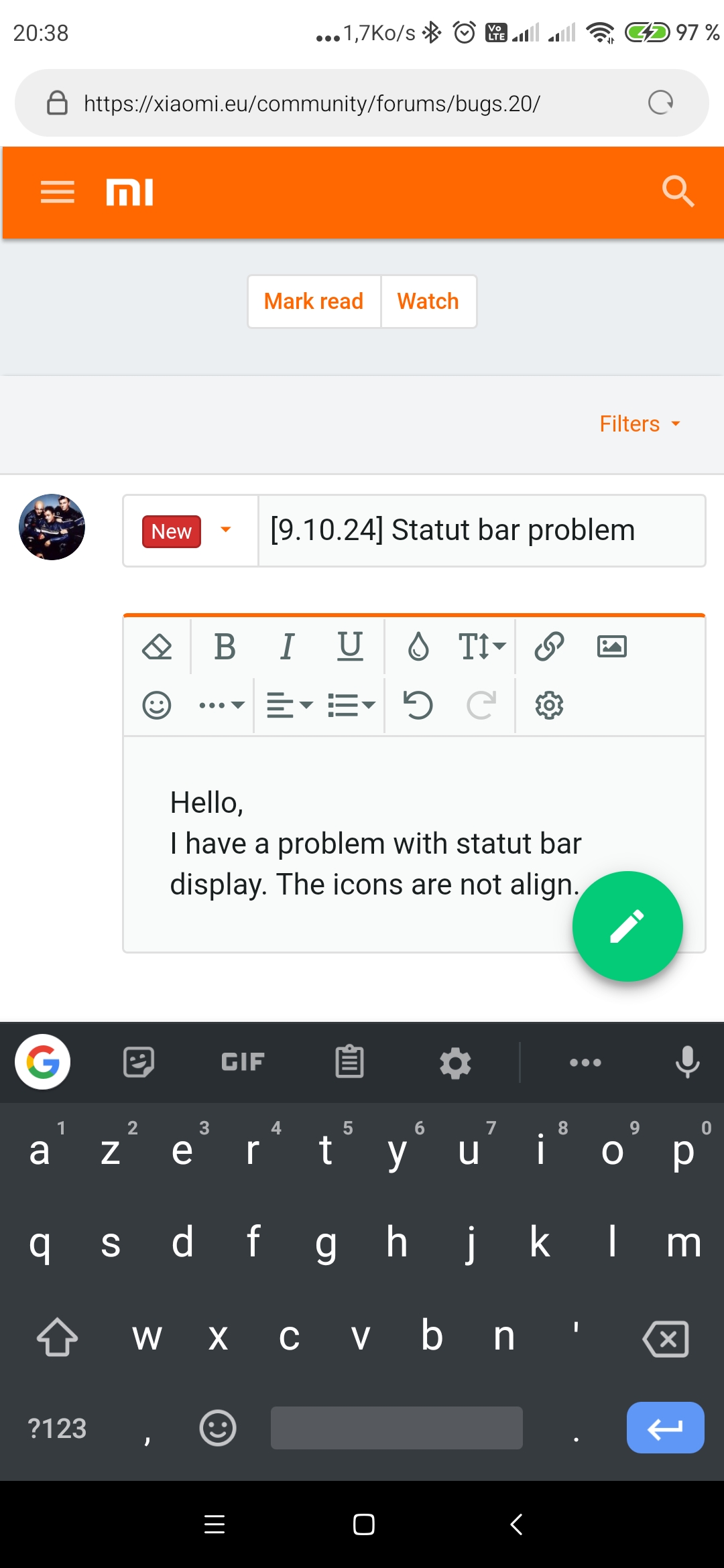Open the editor smilies picker
Viewport: 724px width, 1568px height.
click(x=157, y=705)
